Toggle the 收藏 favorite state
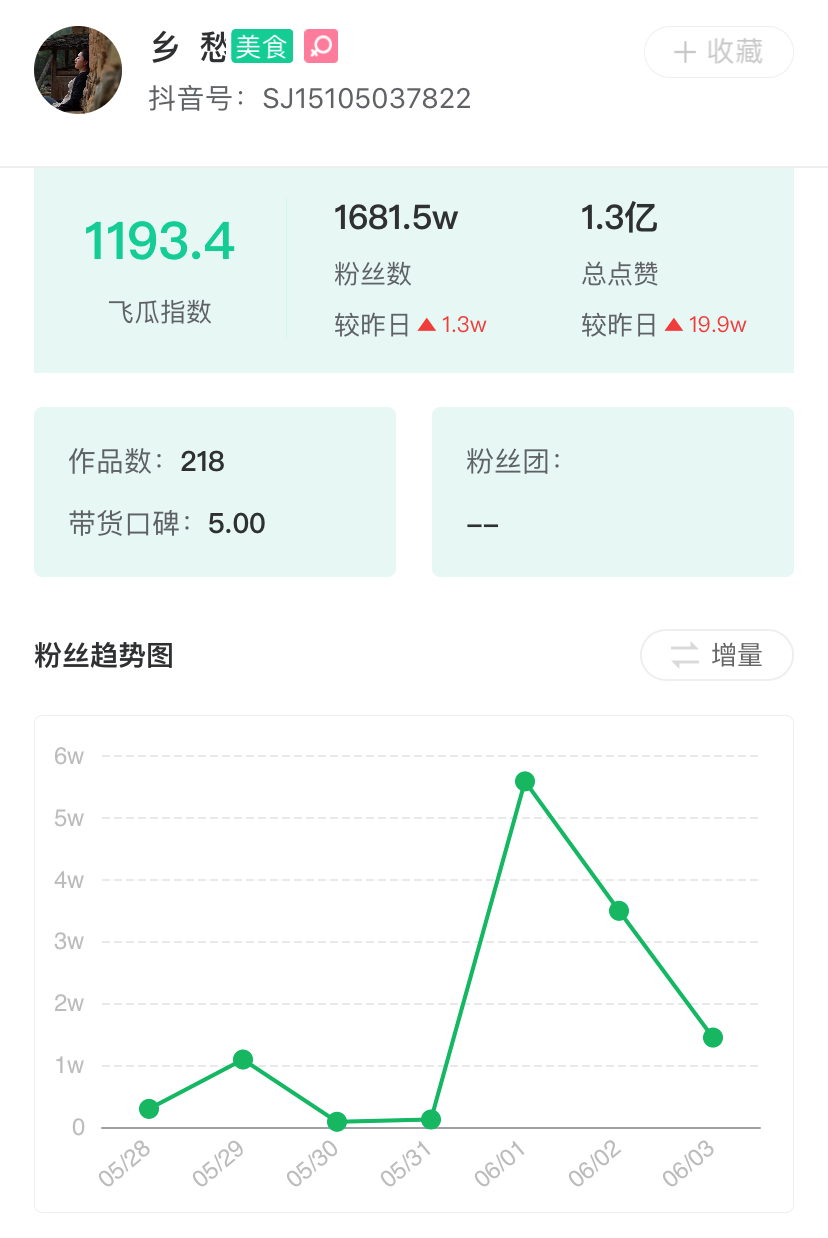This screenshot has height=1238, width=828. tap(719, 52)
